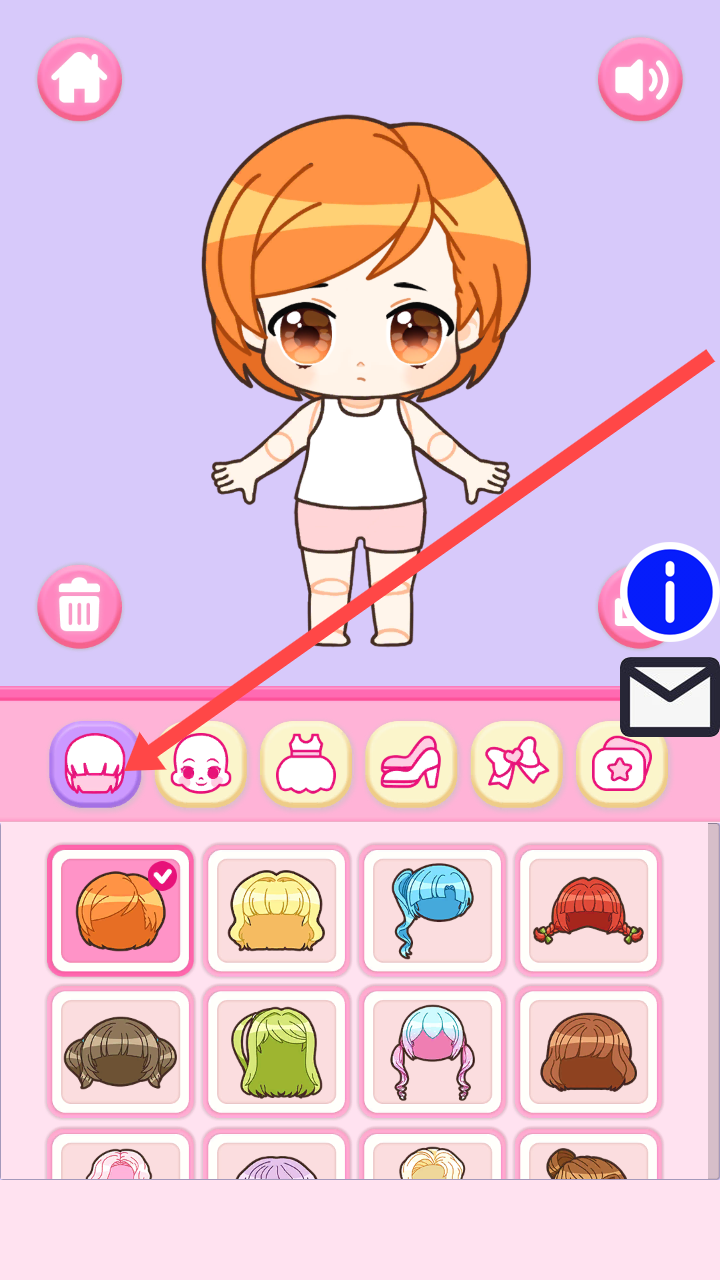Pick the green long hairstyle

(276, 1051)
